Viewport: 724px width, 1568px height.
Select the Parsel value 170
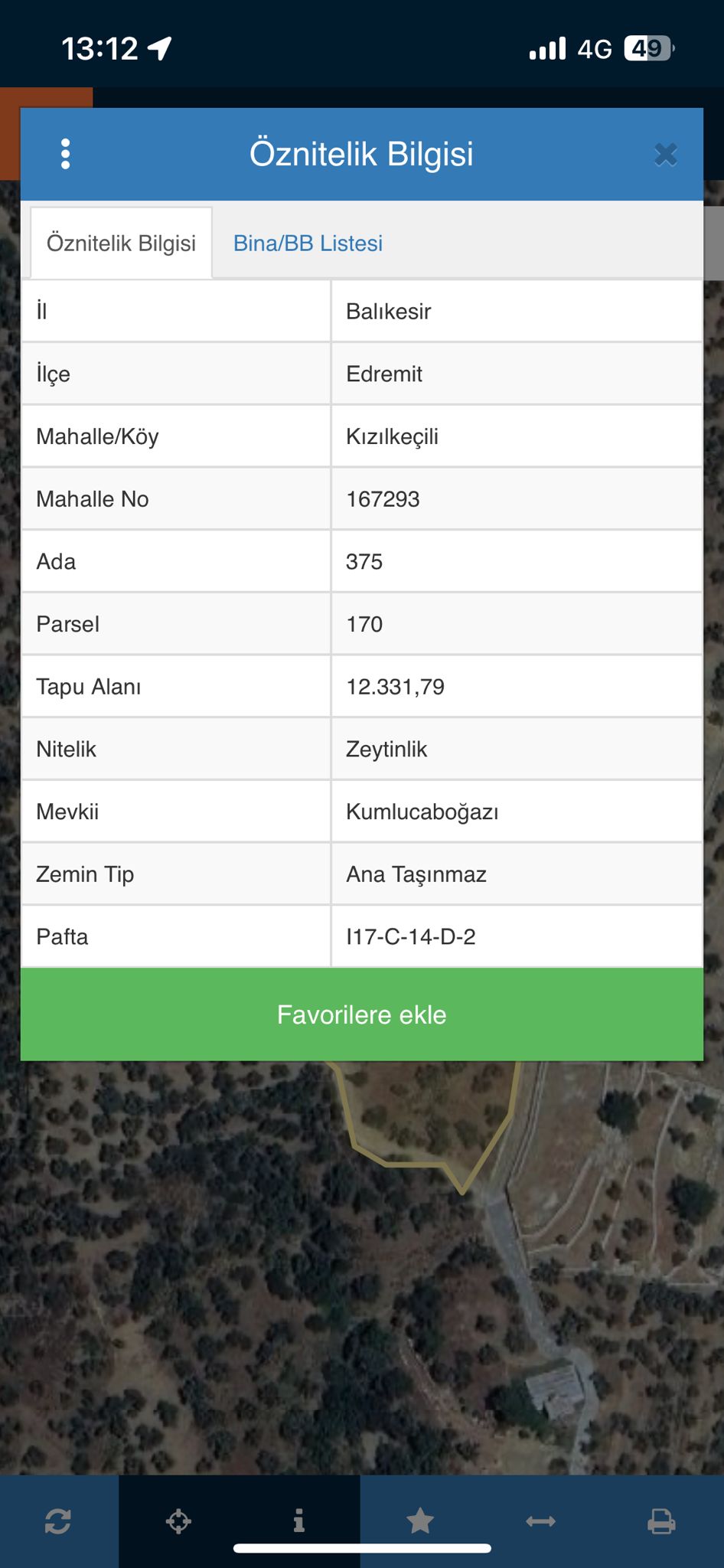(364, 624)
